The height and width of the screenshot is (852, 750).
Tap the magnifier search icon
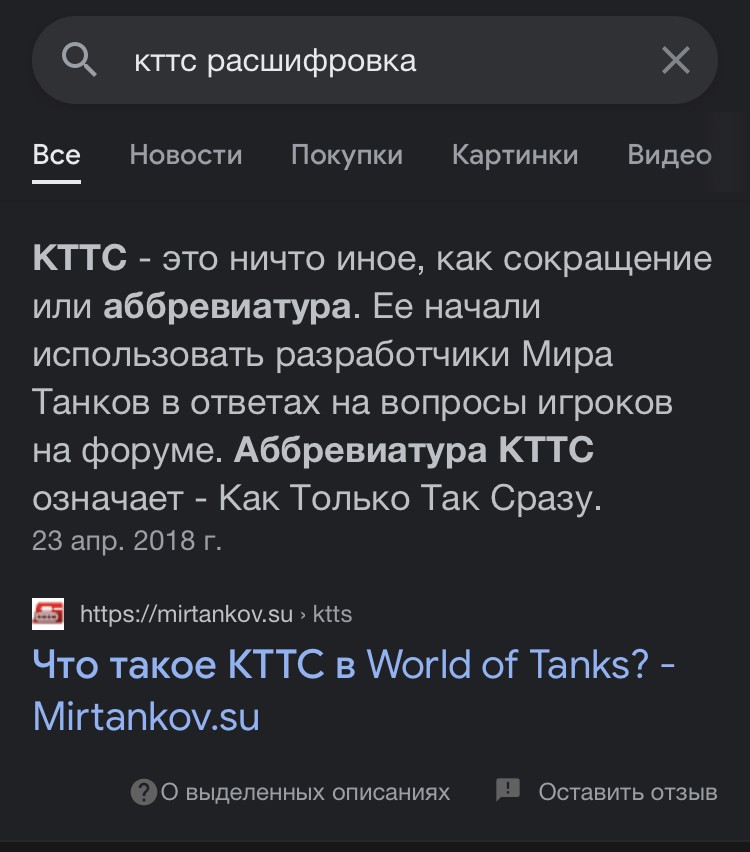(79, 62)
